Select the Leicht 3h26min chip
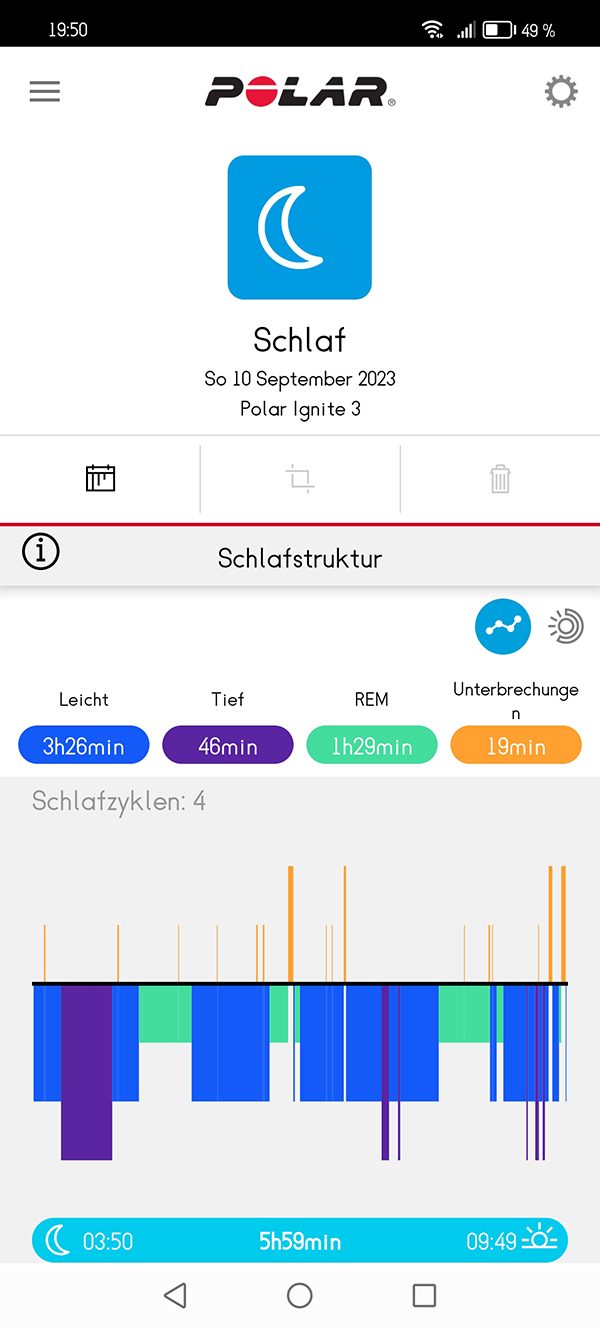Image resolution: width=600 pixels, height=1328 pixels. [84, 746]
